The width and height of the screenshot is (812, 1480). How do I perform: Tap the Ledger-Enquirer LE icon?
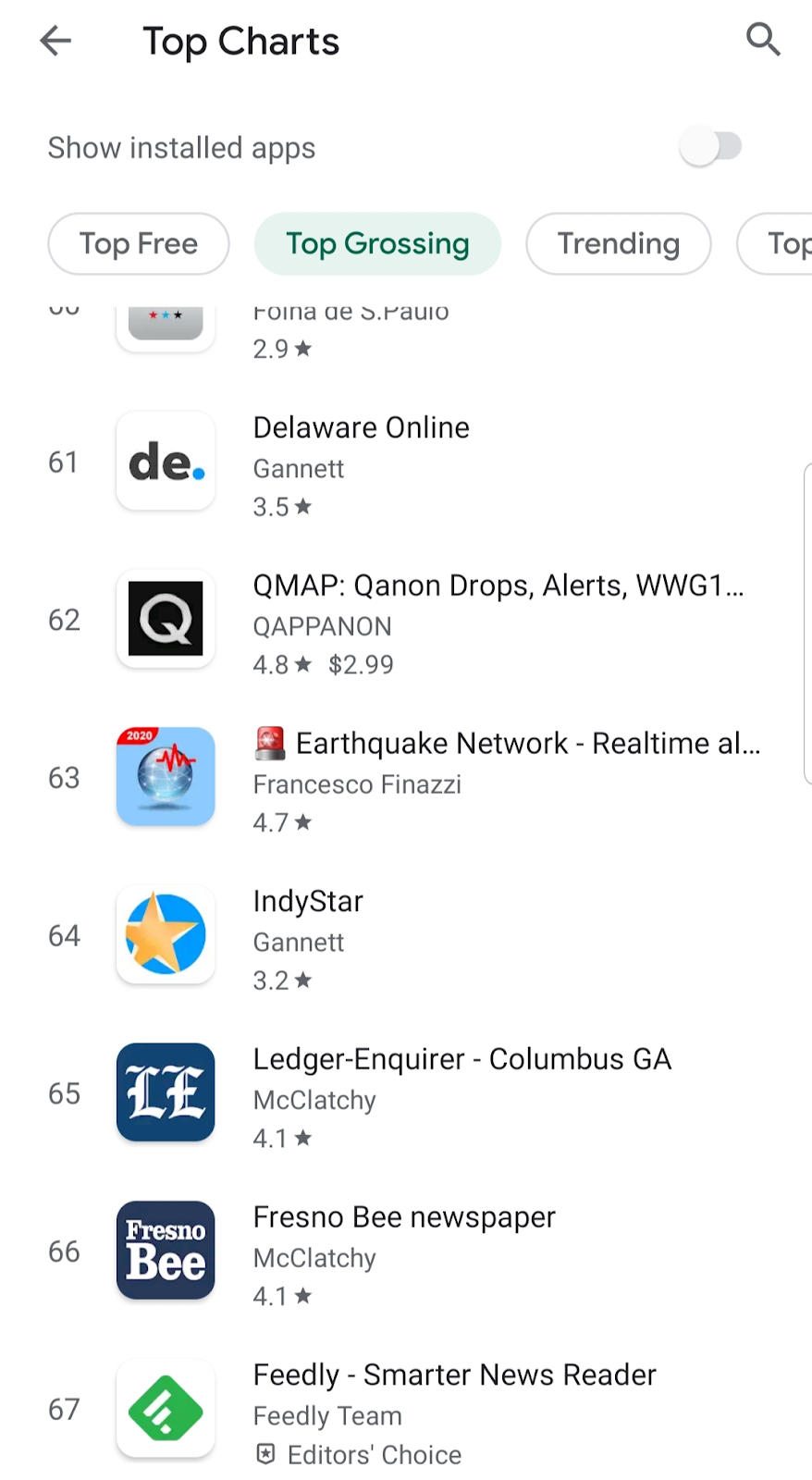[x=166, y=1092]
